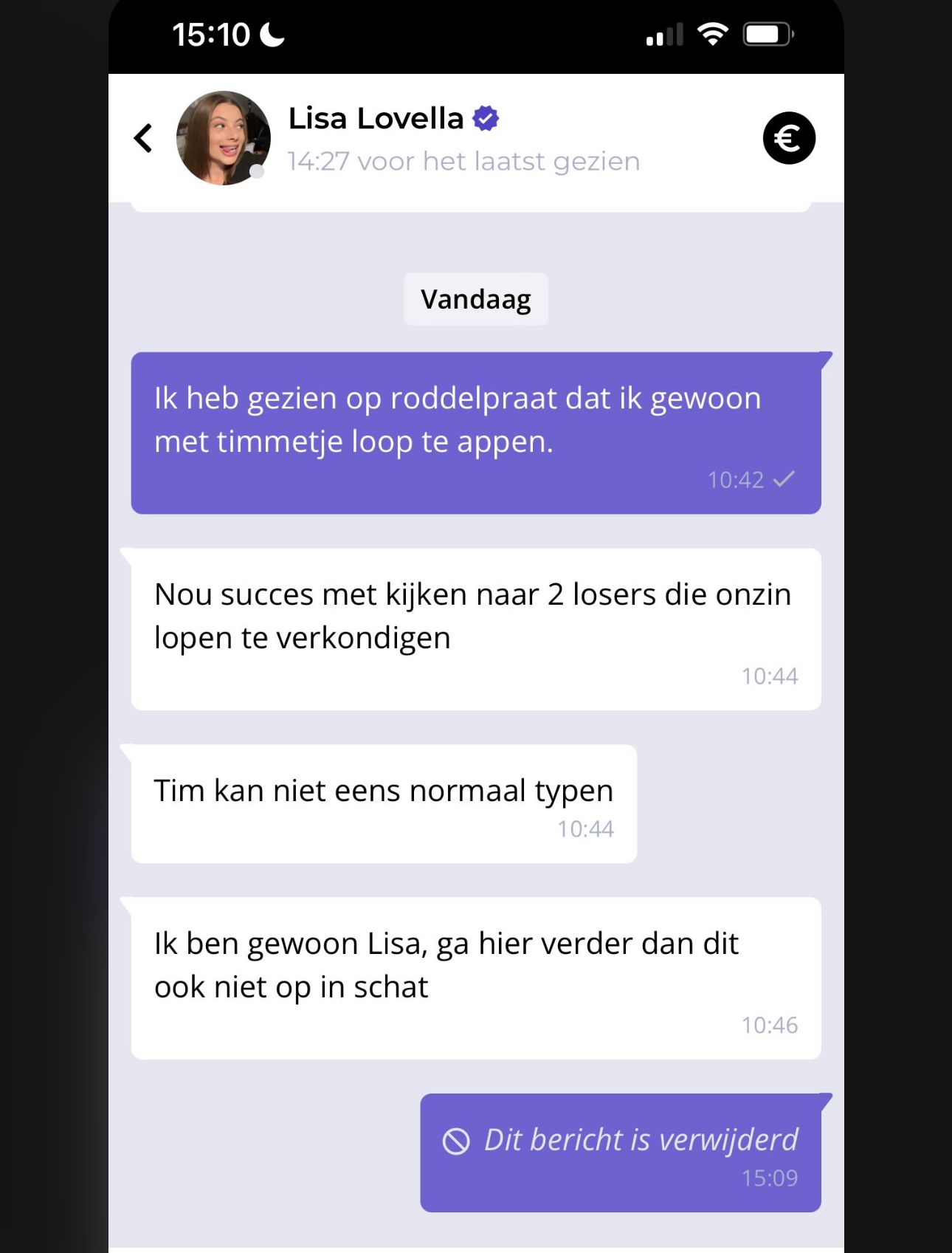Viewport: 952px width, 1253px height.
Task: Open Lisa Lovella's name in header
Action: click(x=376, y=118)
